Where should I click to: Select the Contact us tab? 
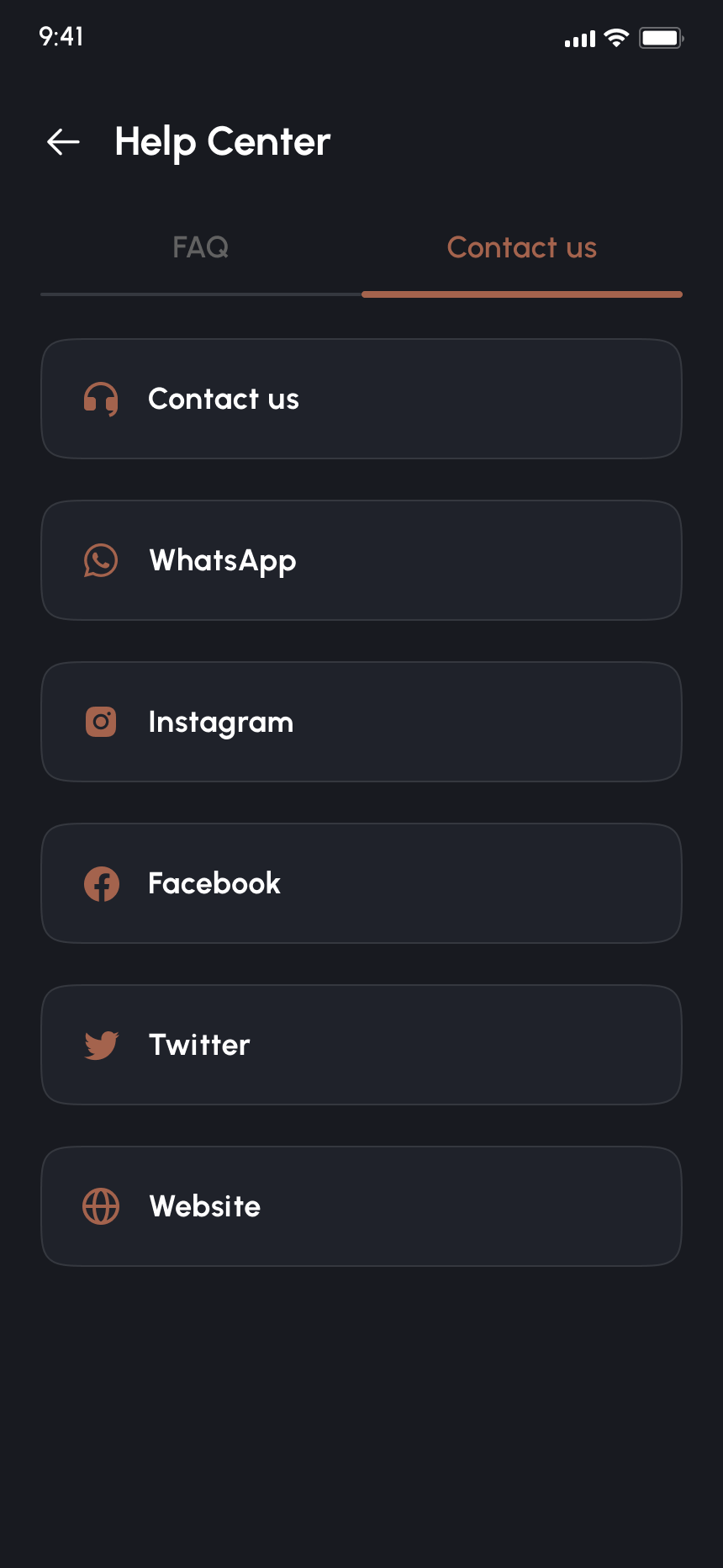coord(521,248)
